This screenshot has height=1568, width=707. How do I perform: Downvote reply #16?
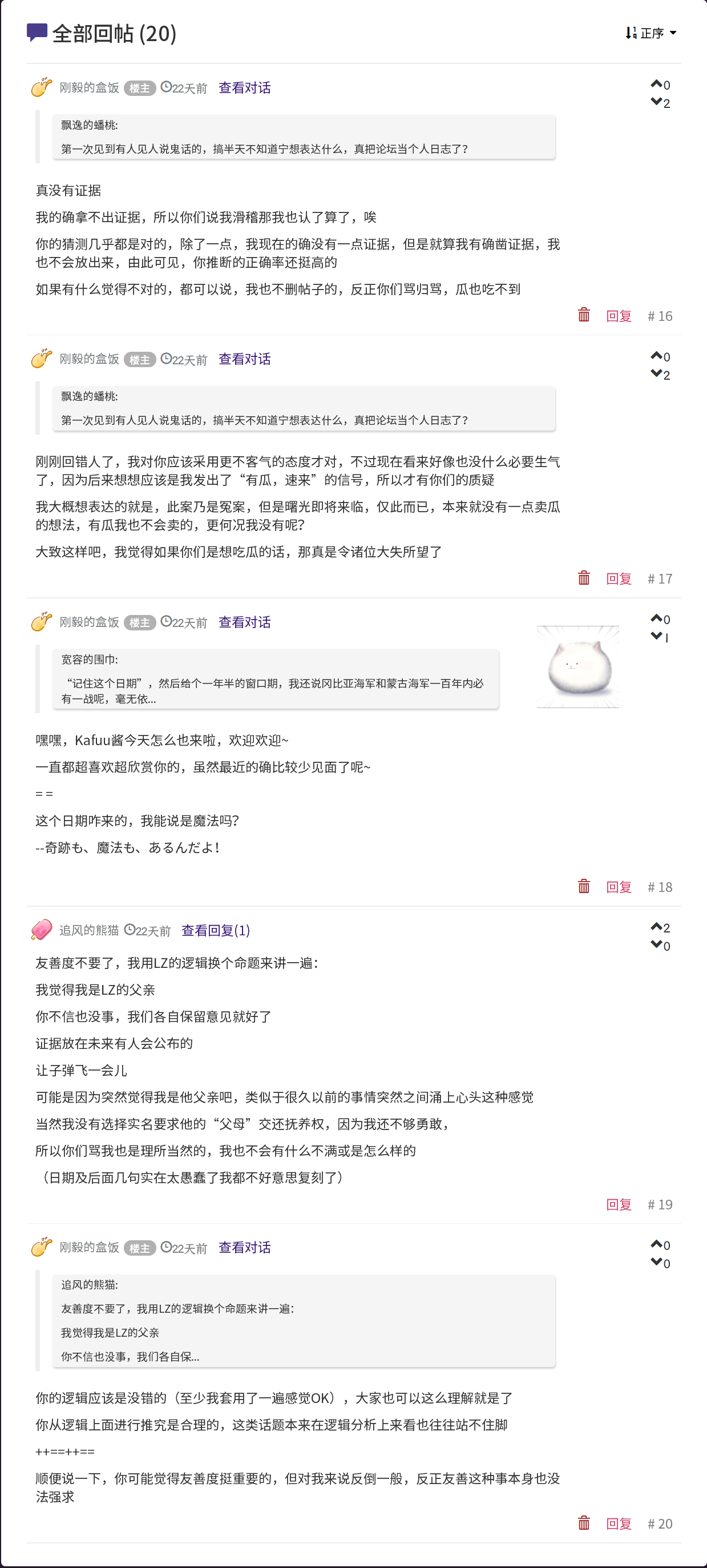[656, 102]
